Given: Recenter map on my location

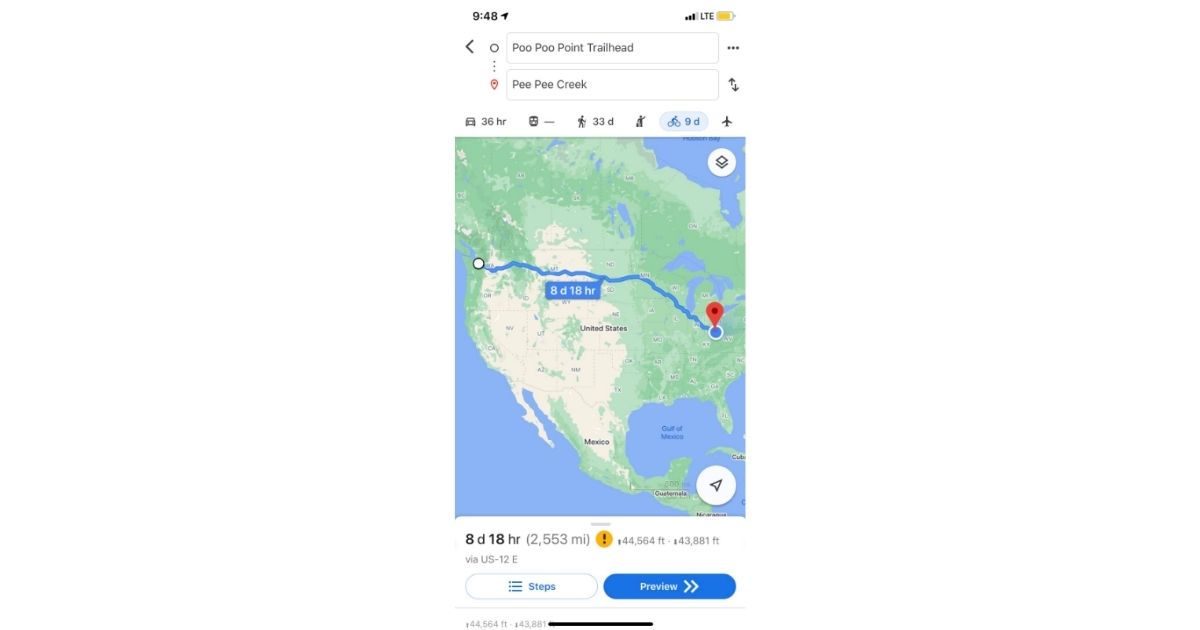Looking at the screenshot, I should [x=716, y=486].
